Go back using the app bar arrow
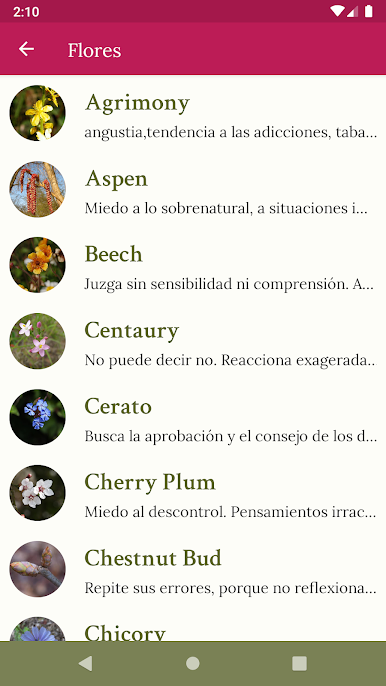Viewport: 386px width, 686px height. (x=26, y=49)
